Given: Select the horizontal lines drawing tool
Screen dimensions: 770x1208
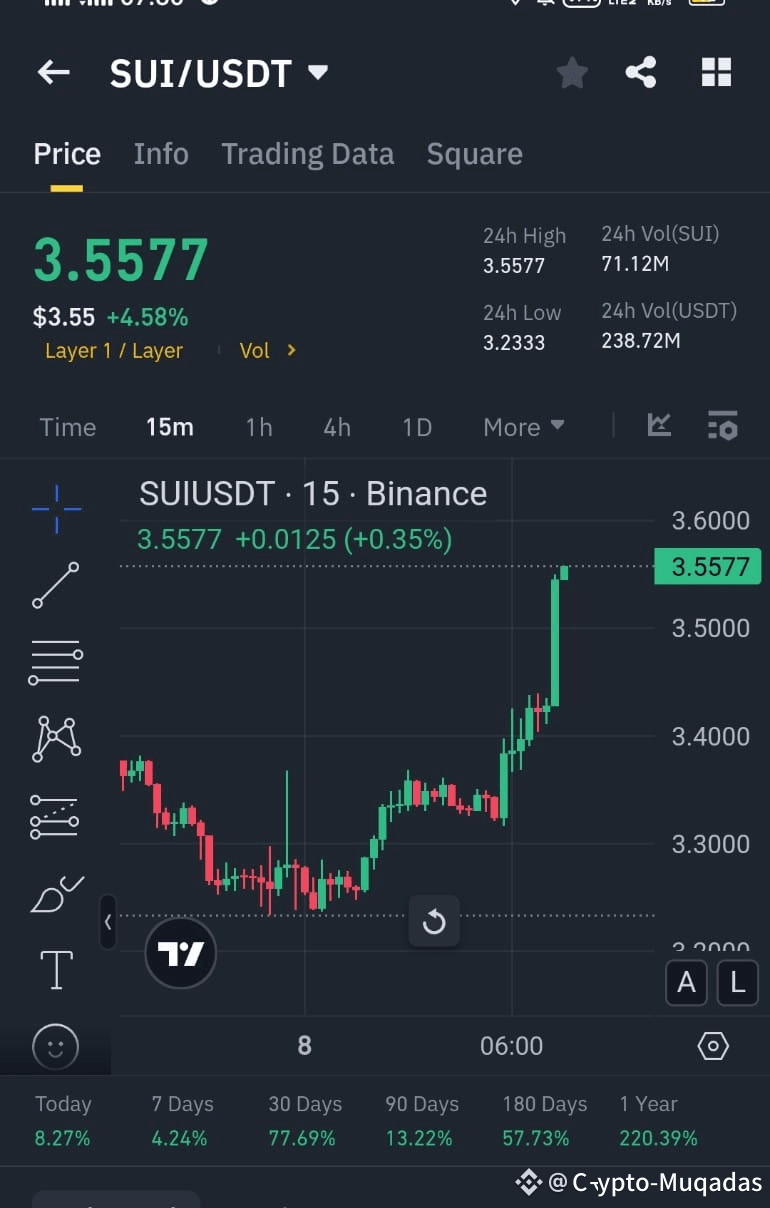Looking at the screenshot, I should (55, 662).
